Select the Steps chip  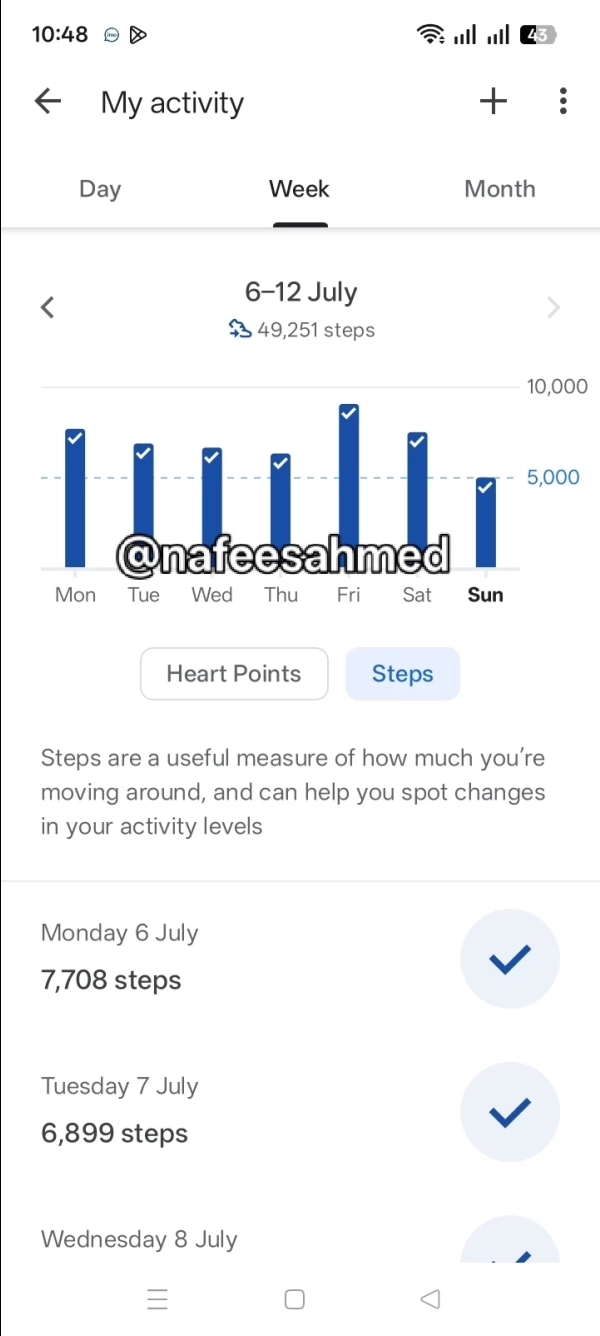[403, 674]
